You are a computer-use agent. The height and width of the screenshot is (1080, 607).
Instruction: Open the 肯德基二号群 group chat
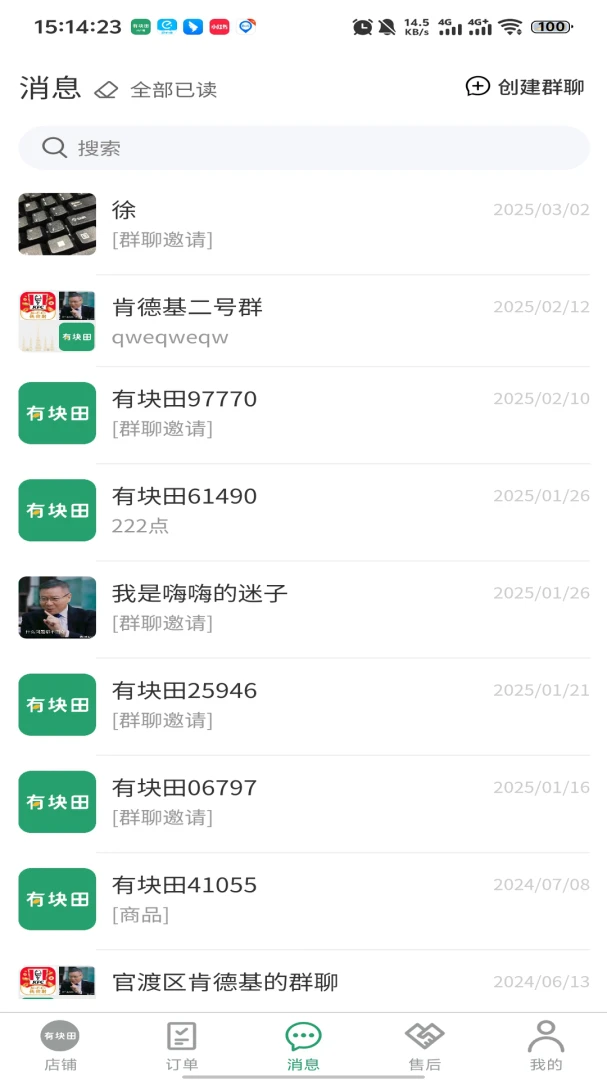click(304, 322)
